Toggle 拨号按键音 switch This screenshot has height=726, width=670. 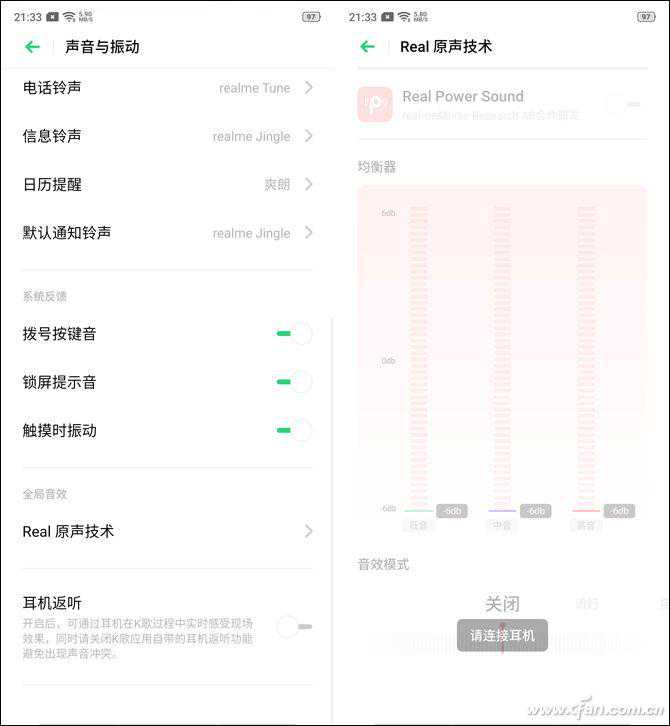click(294, 334)
